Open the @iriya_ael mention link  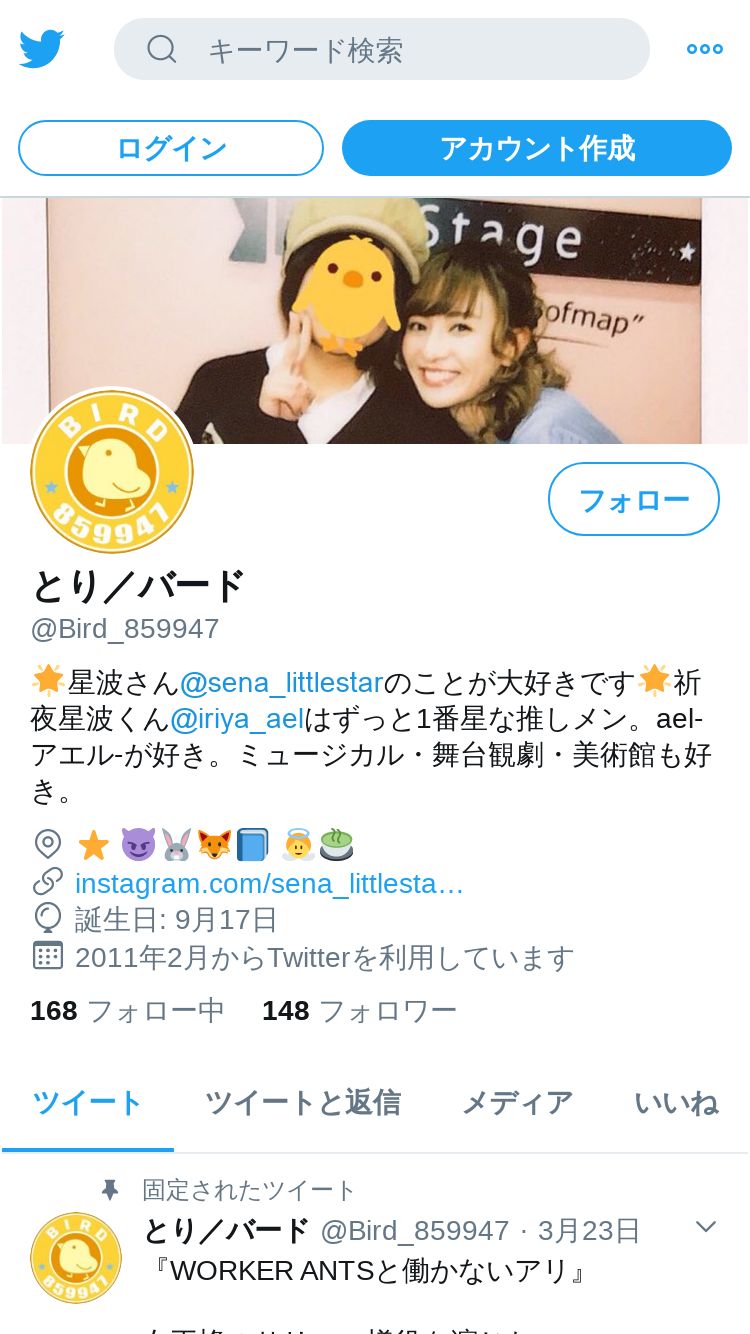click(x=237, y=720)
